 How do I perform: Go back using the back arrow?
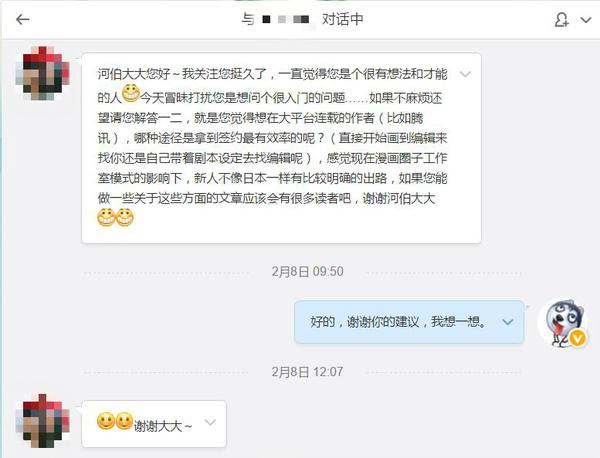tap(21, 19)
